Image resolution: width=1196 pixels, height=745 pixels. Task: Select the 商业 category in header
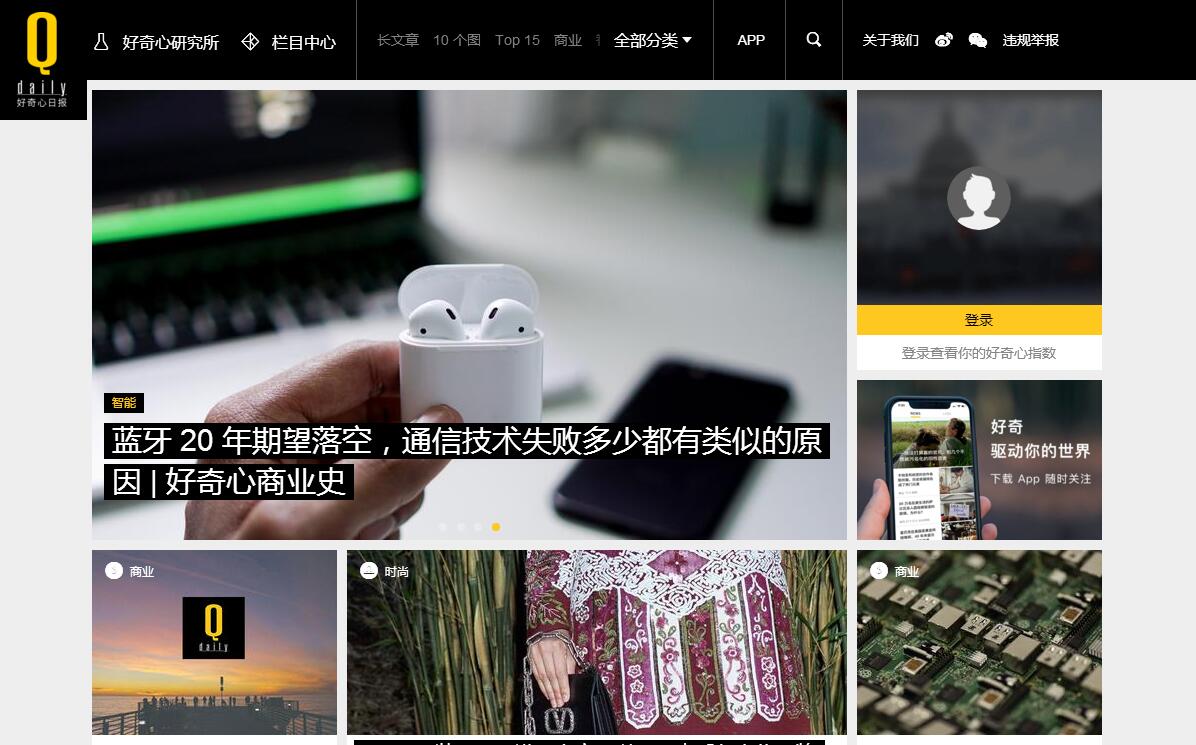tap(568, 40)
